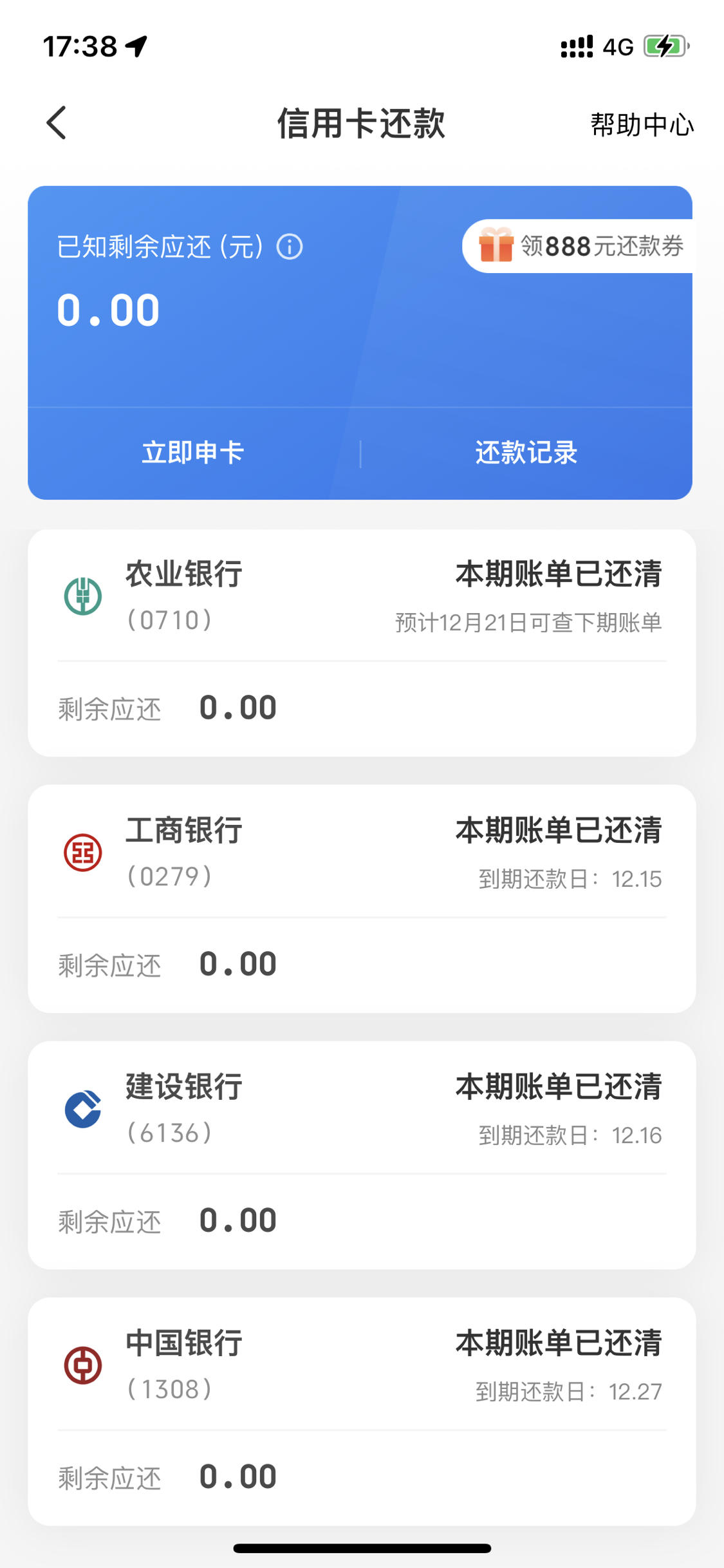Open the 中国银行 (1308) card
Image resolution: width=724 pixels, height=1568 pixels.
(x=362, y=1412)
